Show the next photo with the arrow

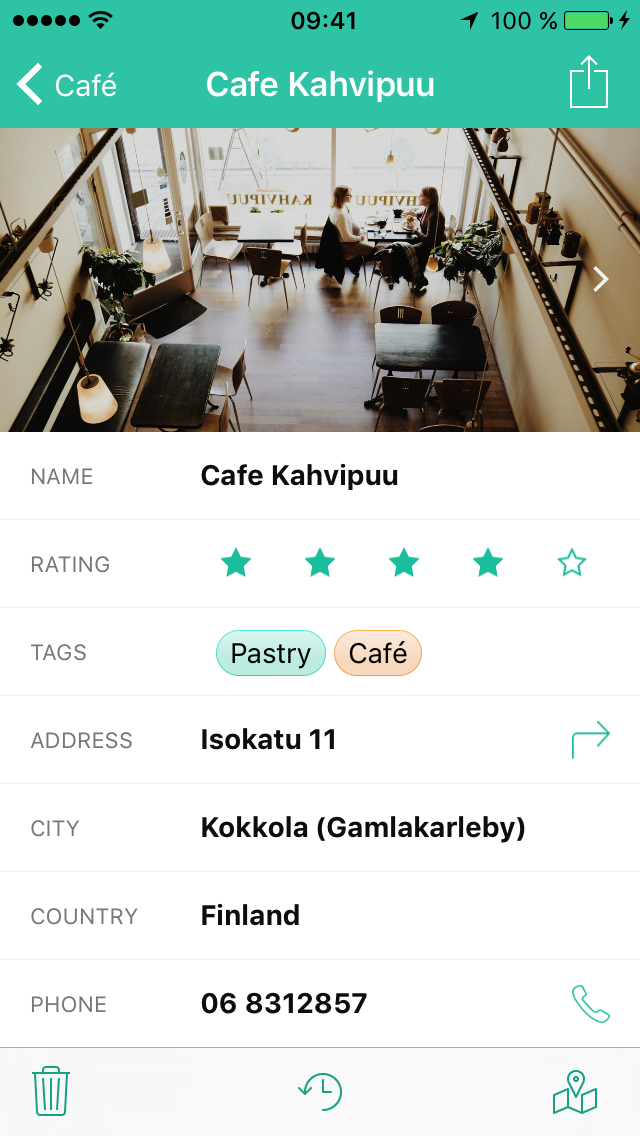(x=600, y=279)
